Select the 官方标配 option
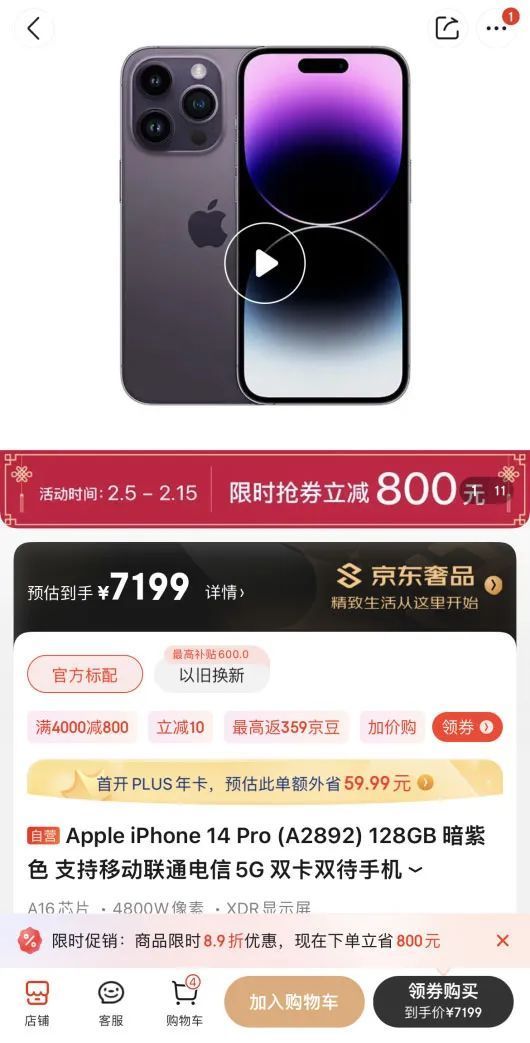 (85, 674)
